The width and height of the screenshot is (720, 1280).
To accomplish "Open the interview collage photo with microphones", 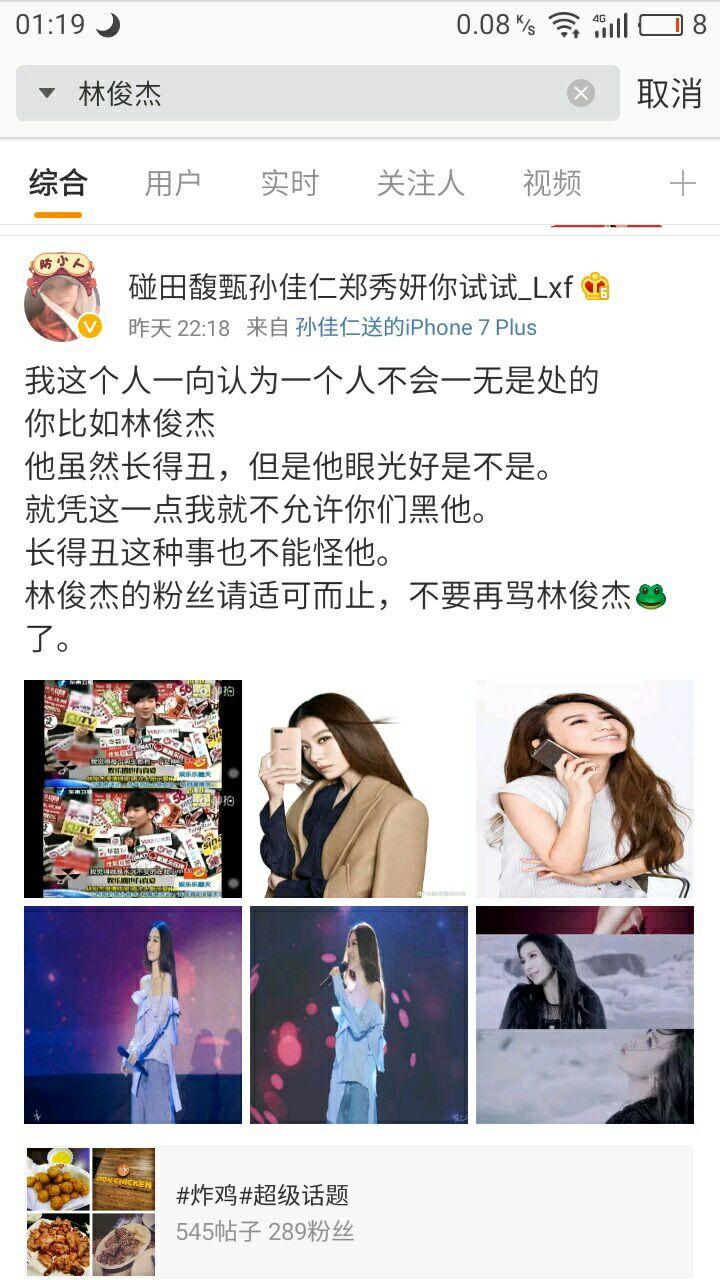I will pyautogui.click(x=133, y=789).
